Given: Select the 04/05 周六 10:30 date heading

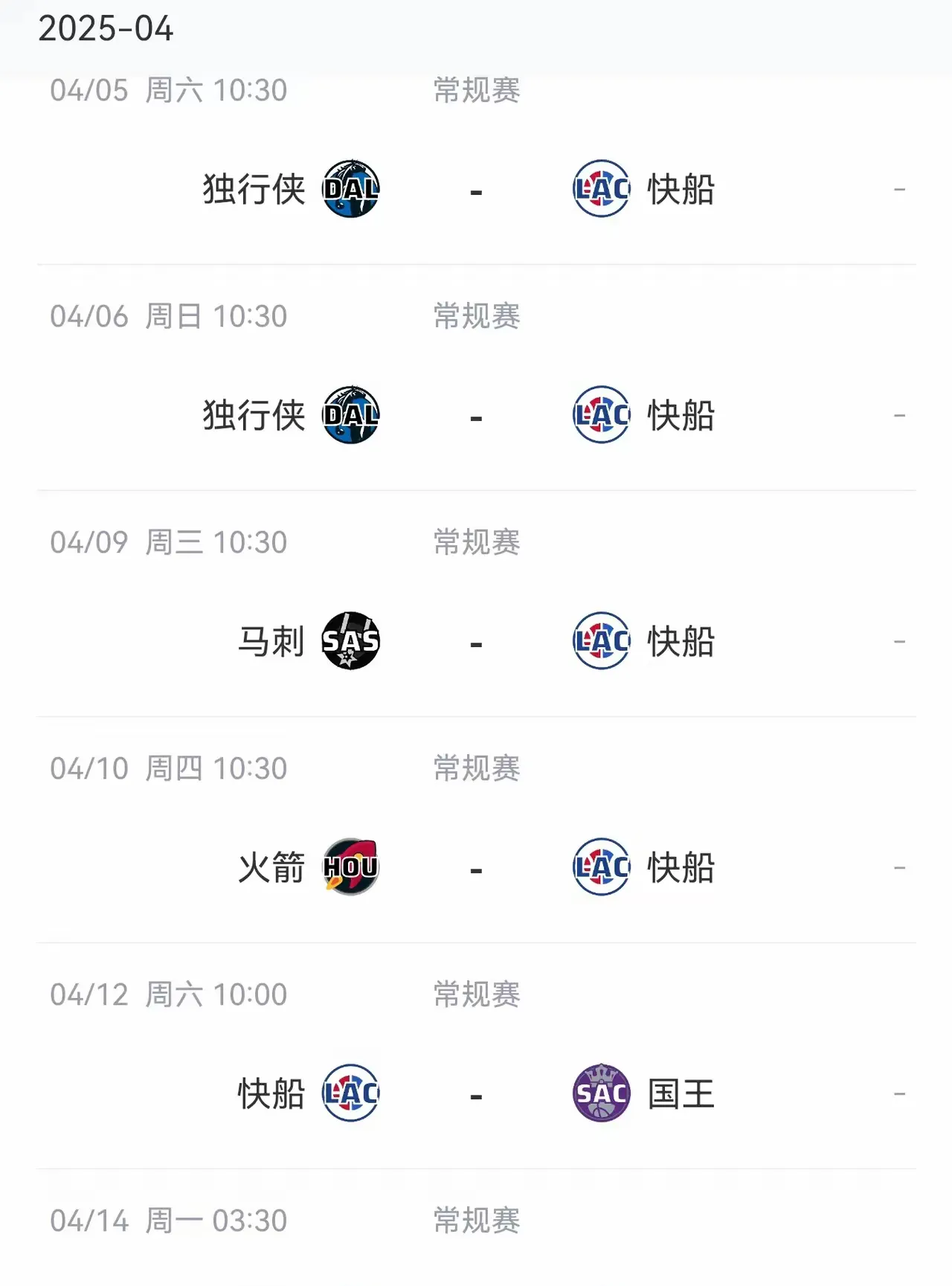Looking at the screenshot, I should point(167,89).
